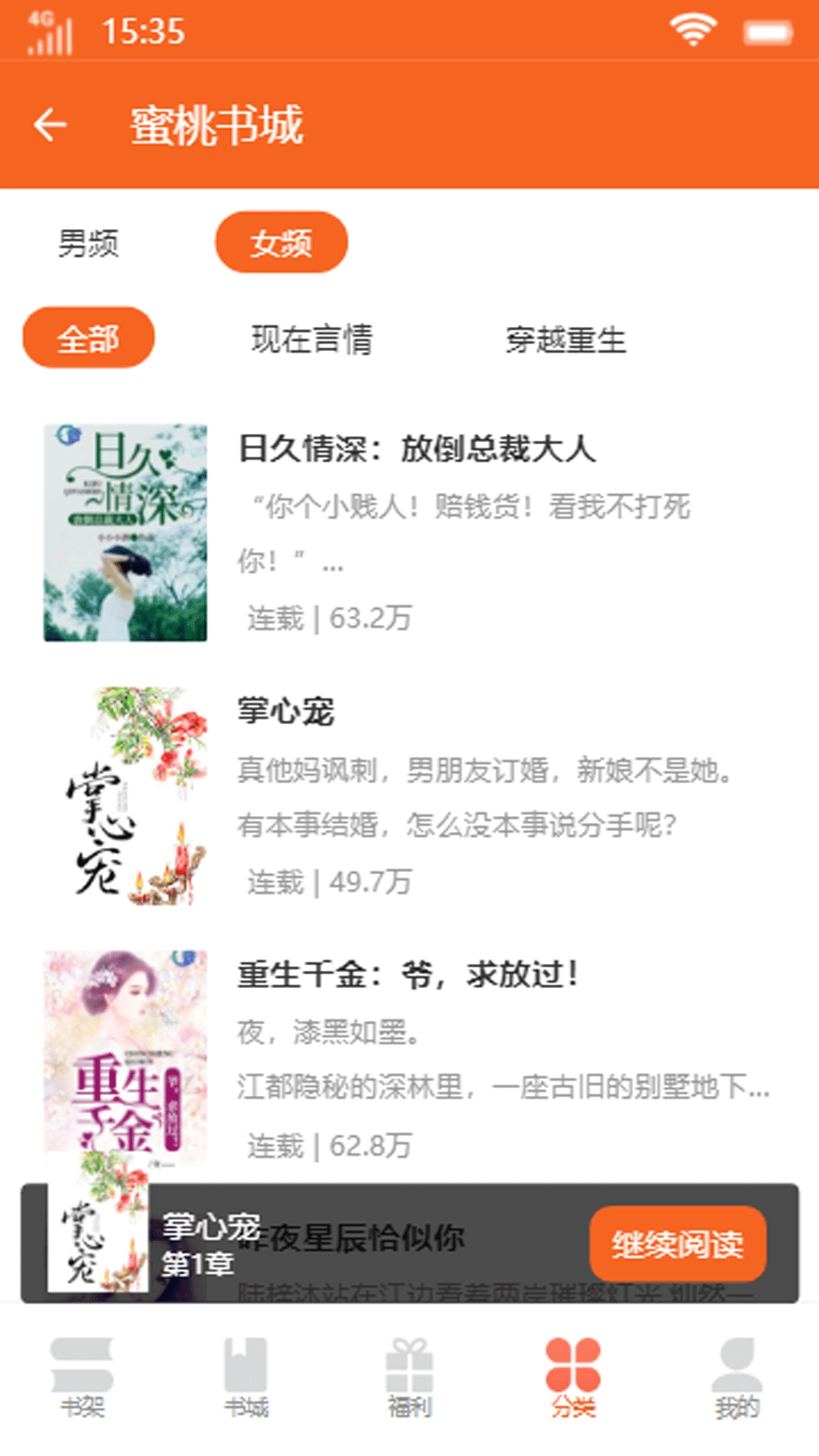Viewport: 819px width, 1456px height.
Task: Open the 福利 gift icon
Action: point(409,1395)
